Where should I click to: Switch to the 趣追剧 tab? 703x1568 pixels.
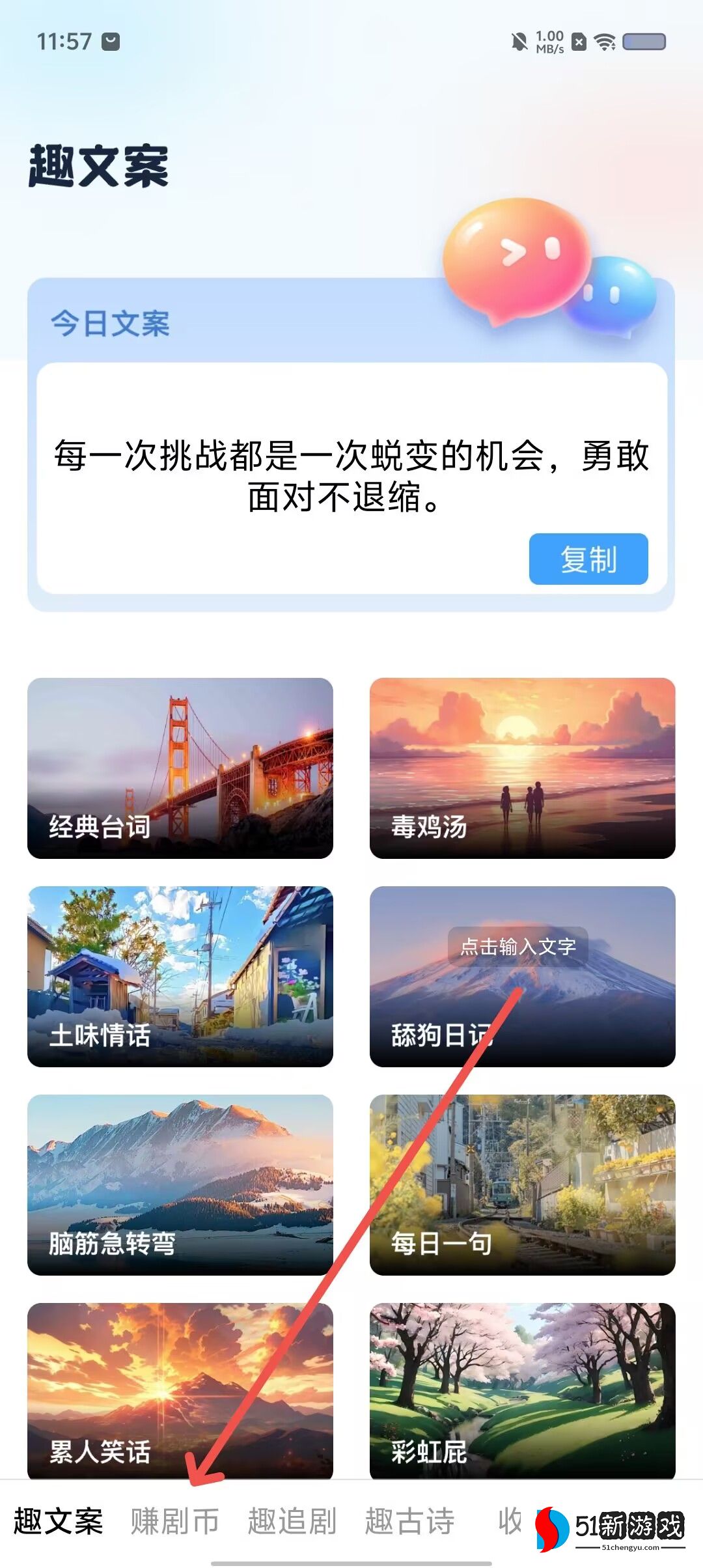coord(292,1522)
